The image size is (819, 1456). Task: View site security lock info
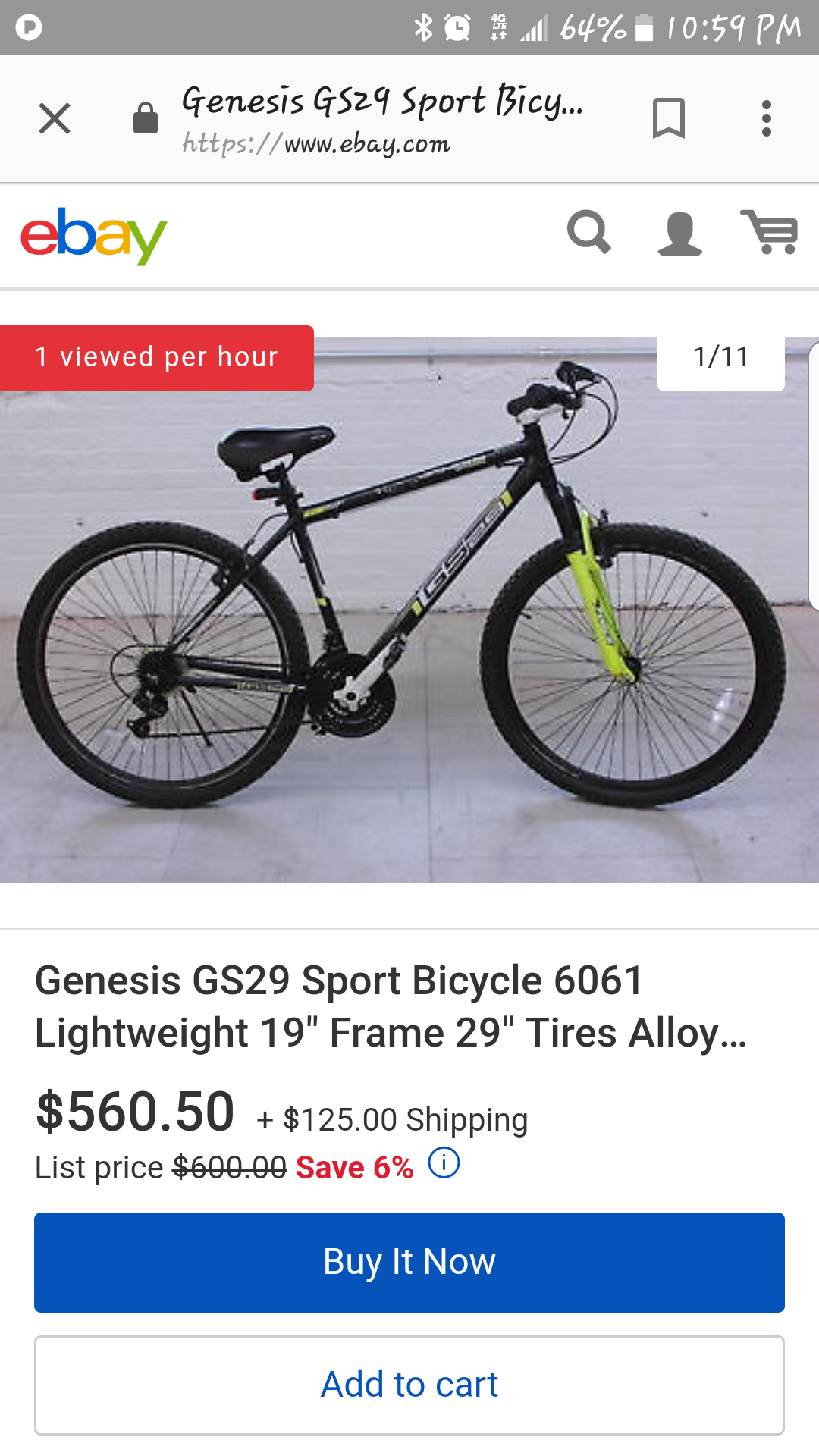146,118
